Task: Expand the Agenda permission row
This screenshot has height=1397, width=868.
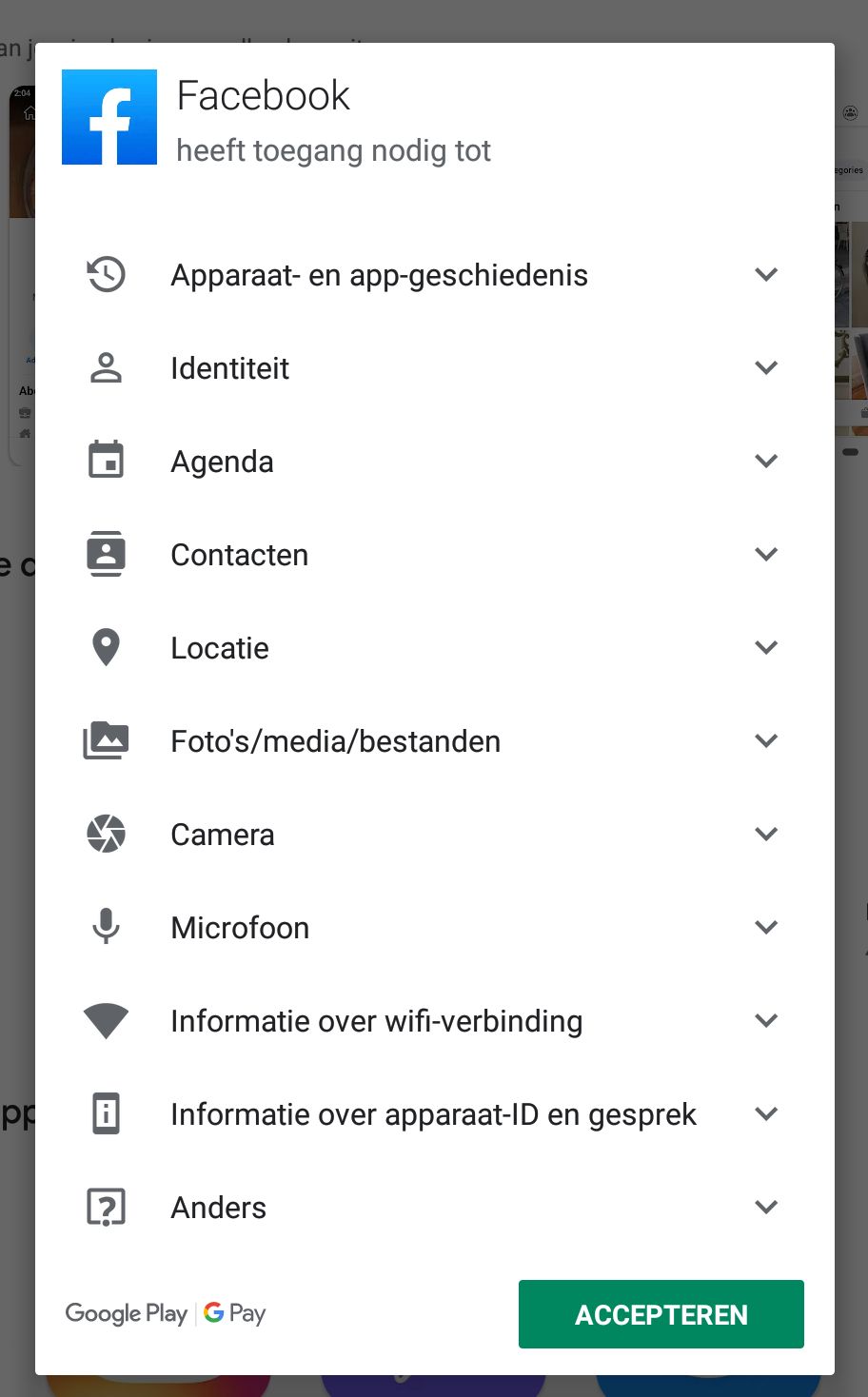Action: tap(435, 462)
